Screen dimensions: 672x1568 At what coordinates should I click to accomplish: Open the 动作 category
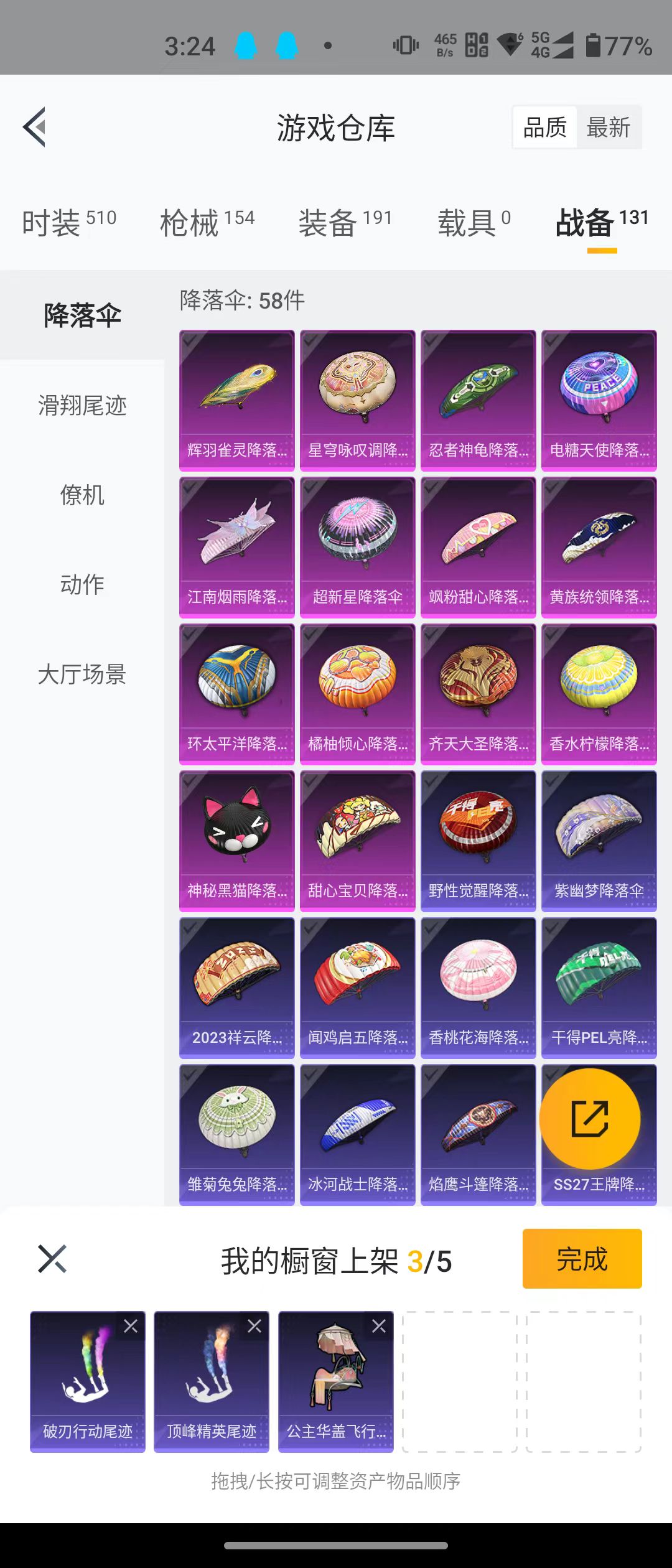pyautogui.click(x=82, y=585)
